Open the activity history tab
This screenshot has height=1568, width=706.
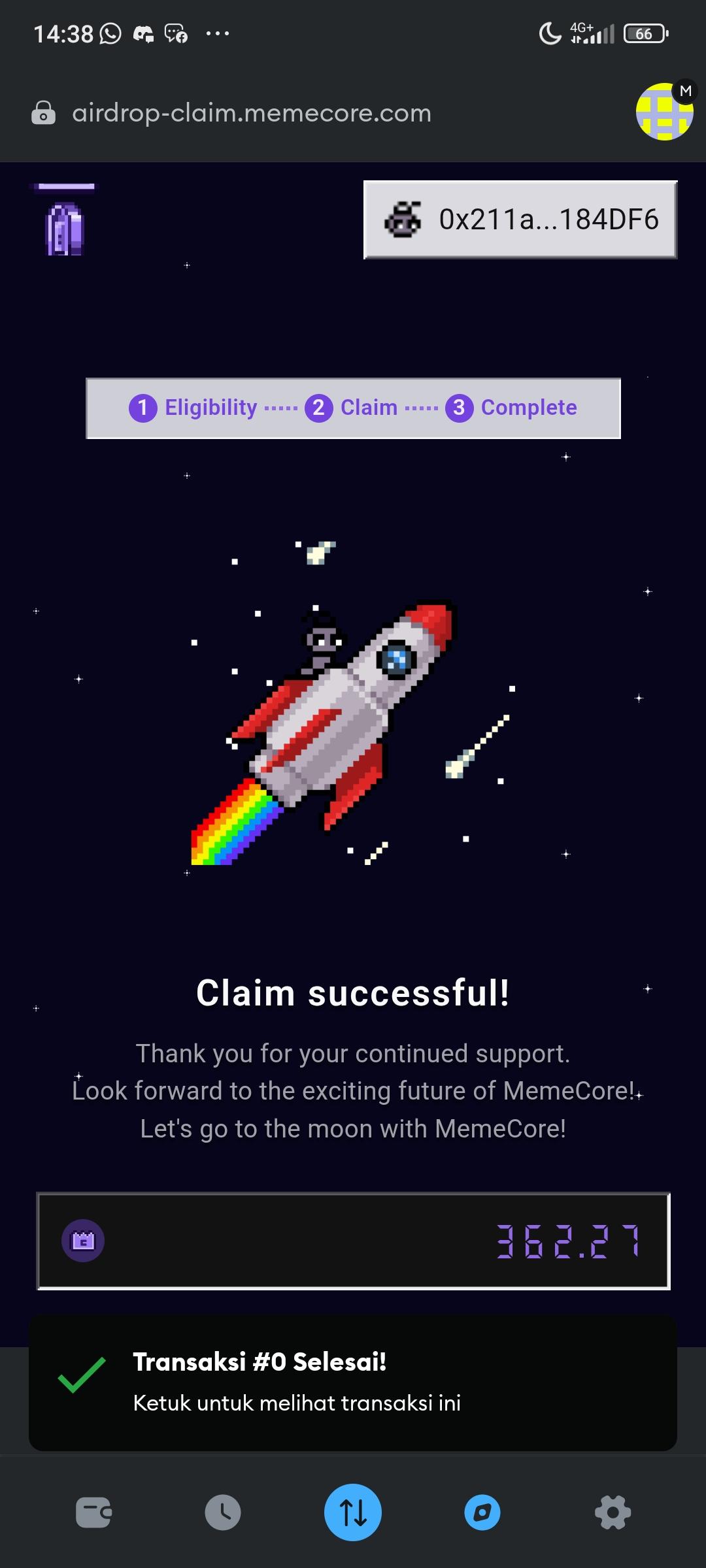click(x=223, y=1512)
